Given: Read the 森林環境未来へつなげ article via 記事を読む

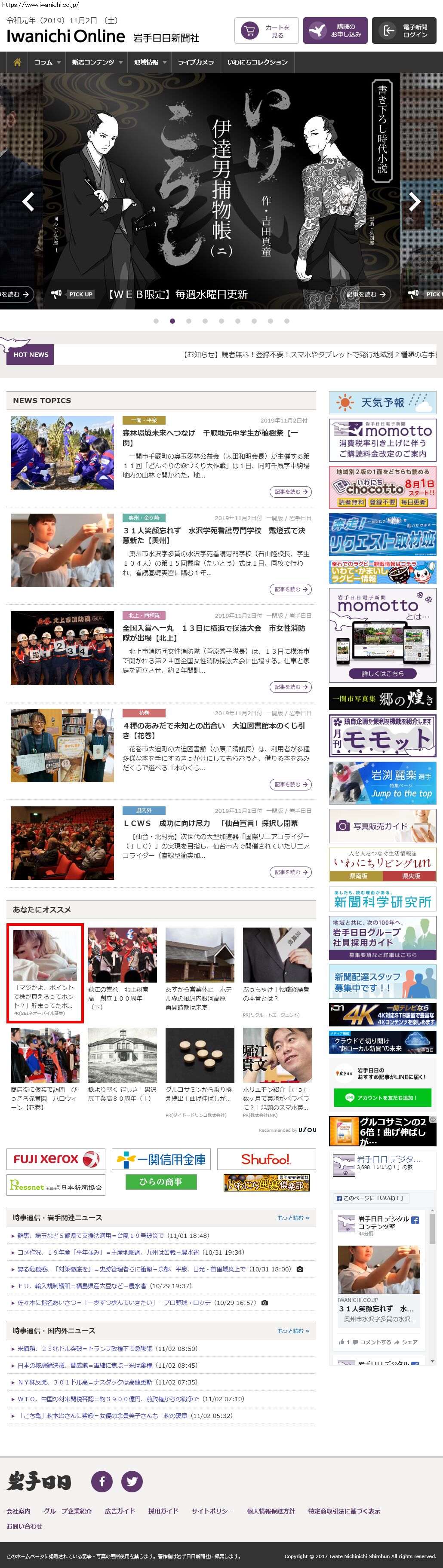Looking at the screenshot, I should [290, 491].
